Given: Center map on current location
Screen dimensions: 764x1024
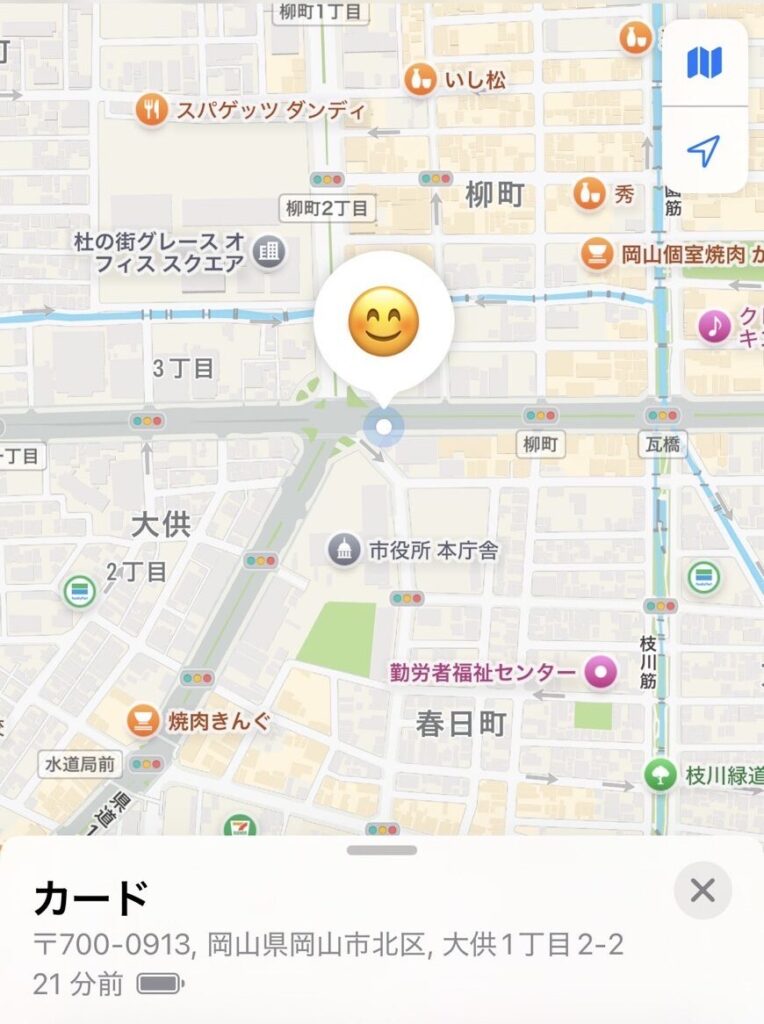Looking at the screenshot, I should (x=704, y=151).
